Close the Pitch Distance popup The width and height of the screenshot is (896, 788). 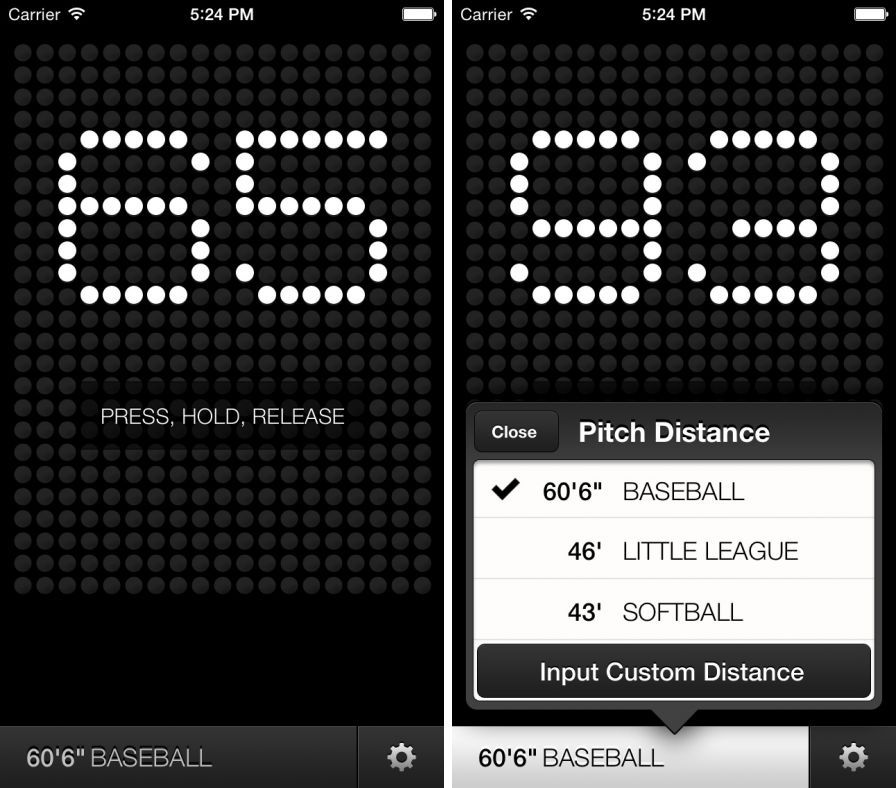coord(514,432)
